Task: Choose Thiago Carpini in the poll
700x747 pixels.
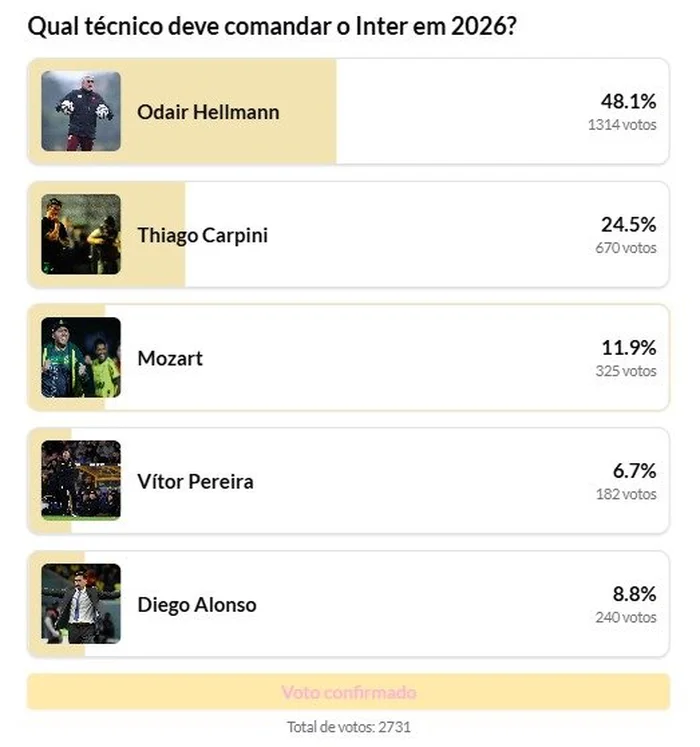Action: (x=348, y=234)
